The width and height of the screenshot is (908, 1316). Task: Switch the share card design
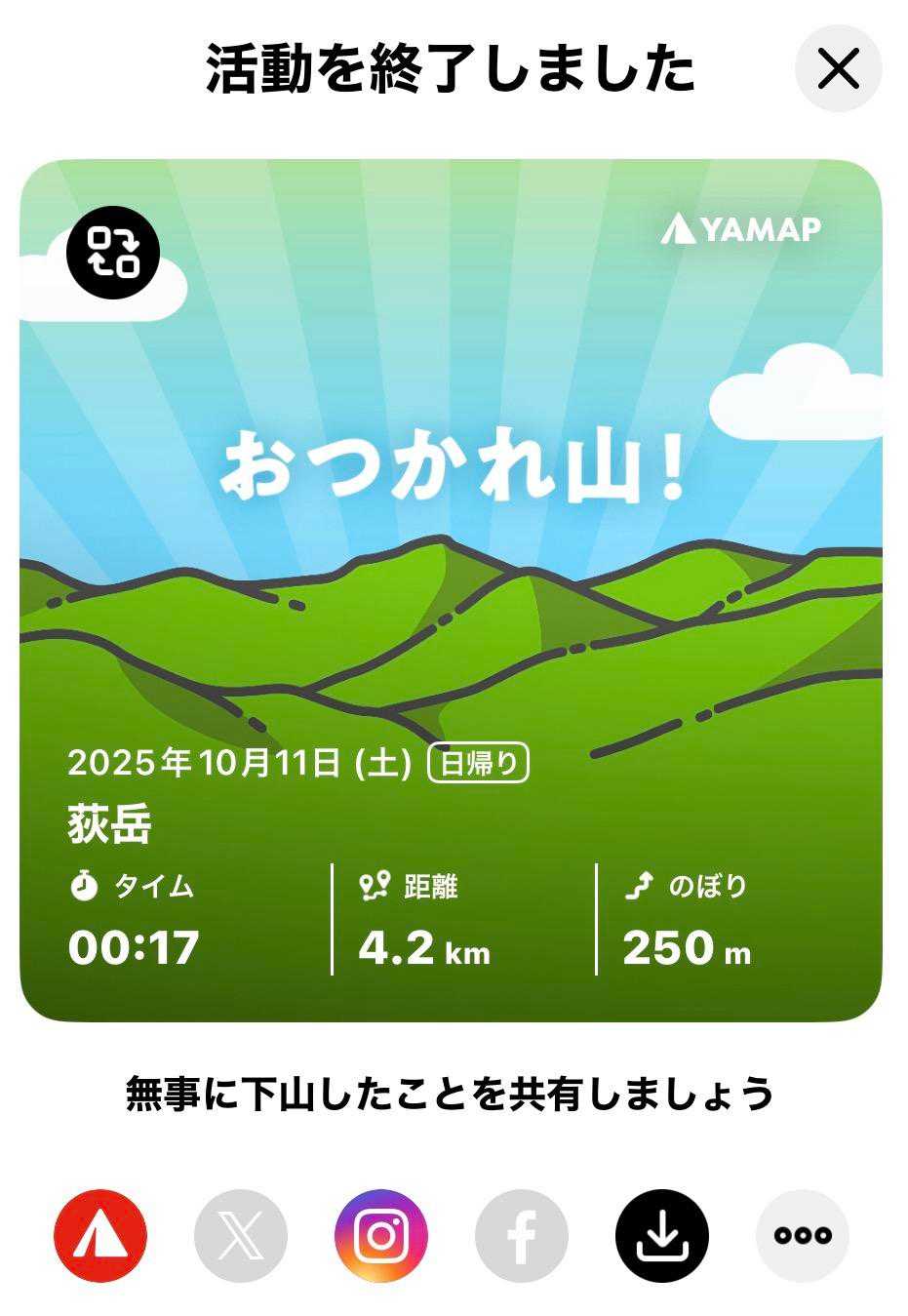coord(112,252)
